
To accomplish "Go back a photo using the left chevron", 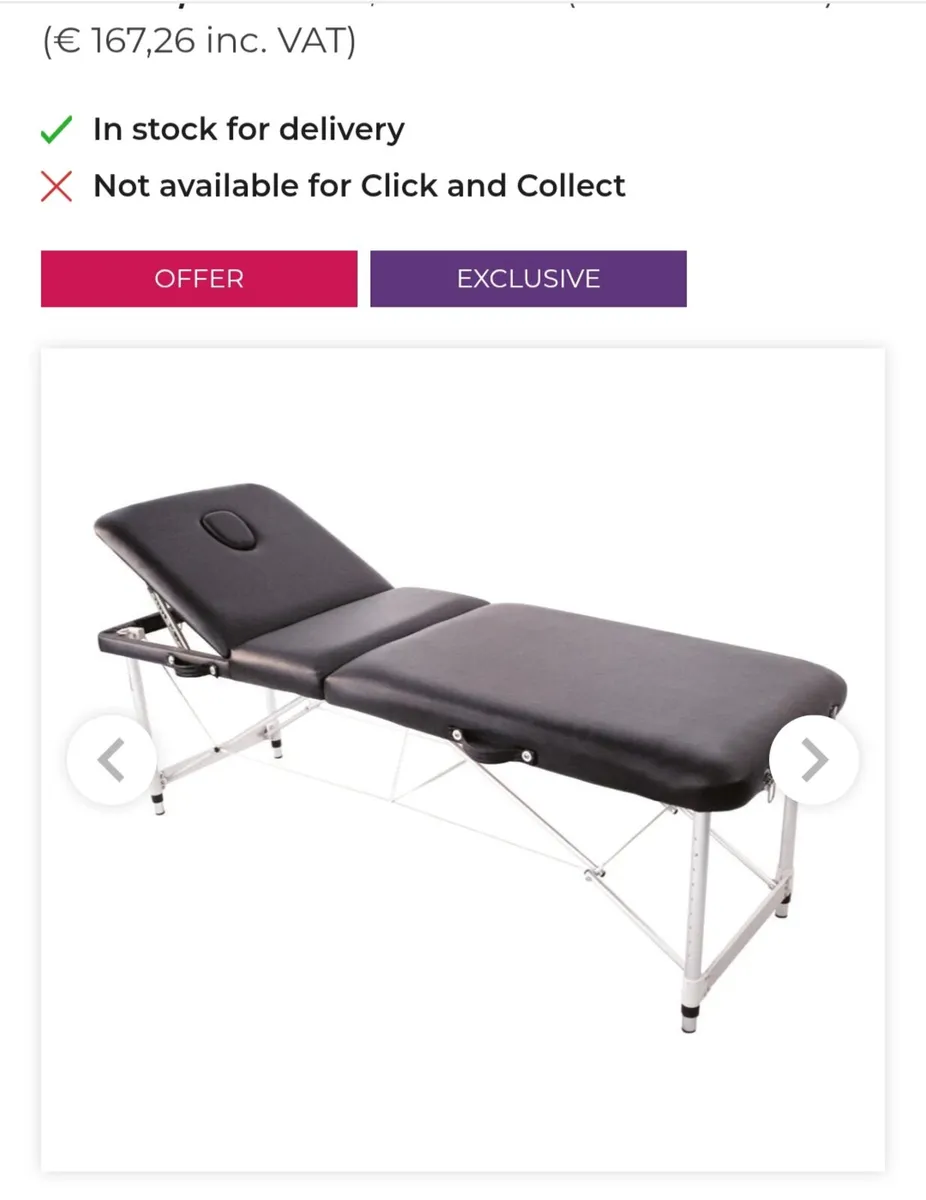I will 112,760.
